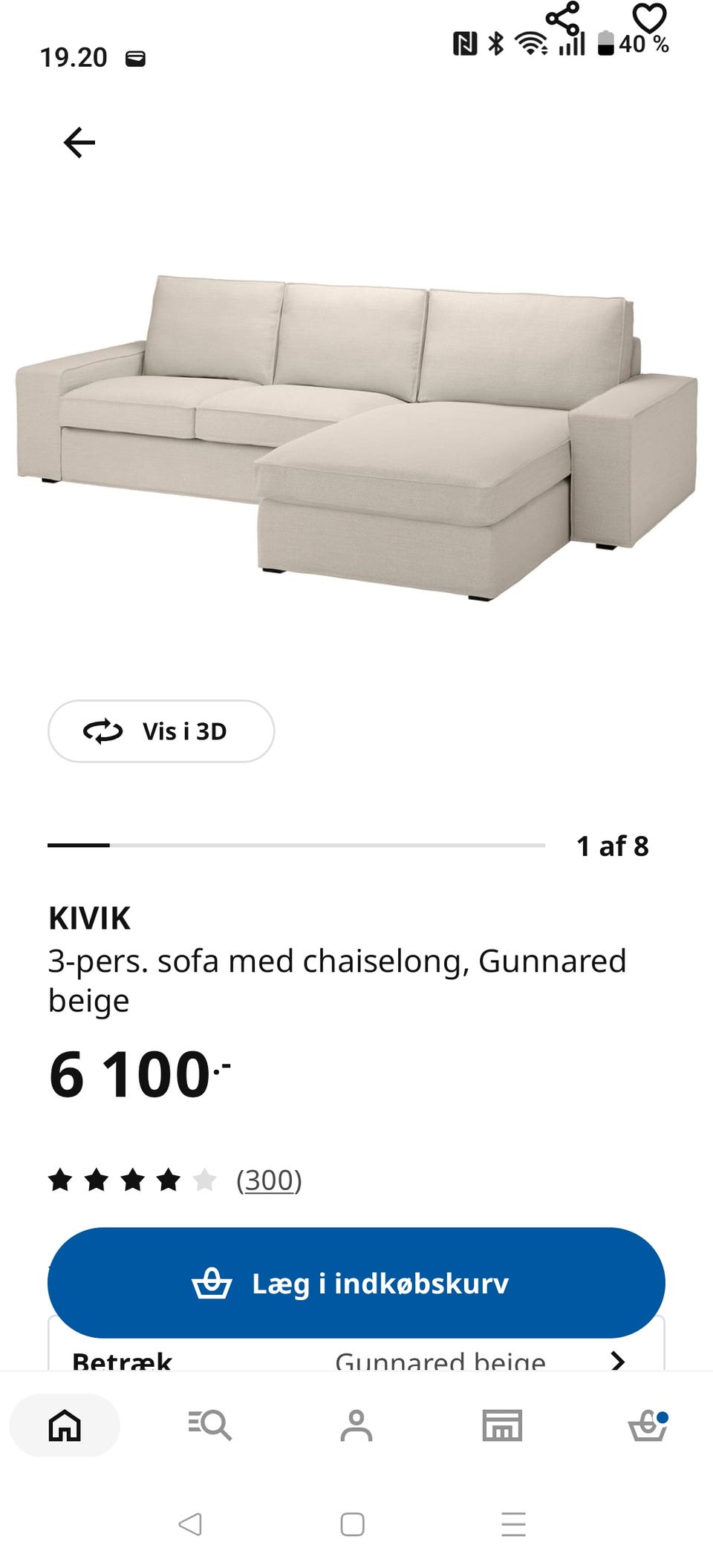Open the Search tab in bottom navigation

[x=210, y=1425]
